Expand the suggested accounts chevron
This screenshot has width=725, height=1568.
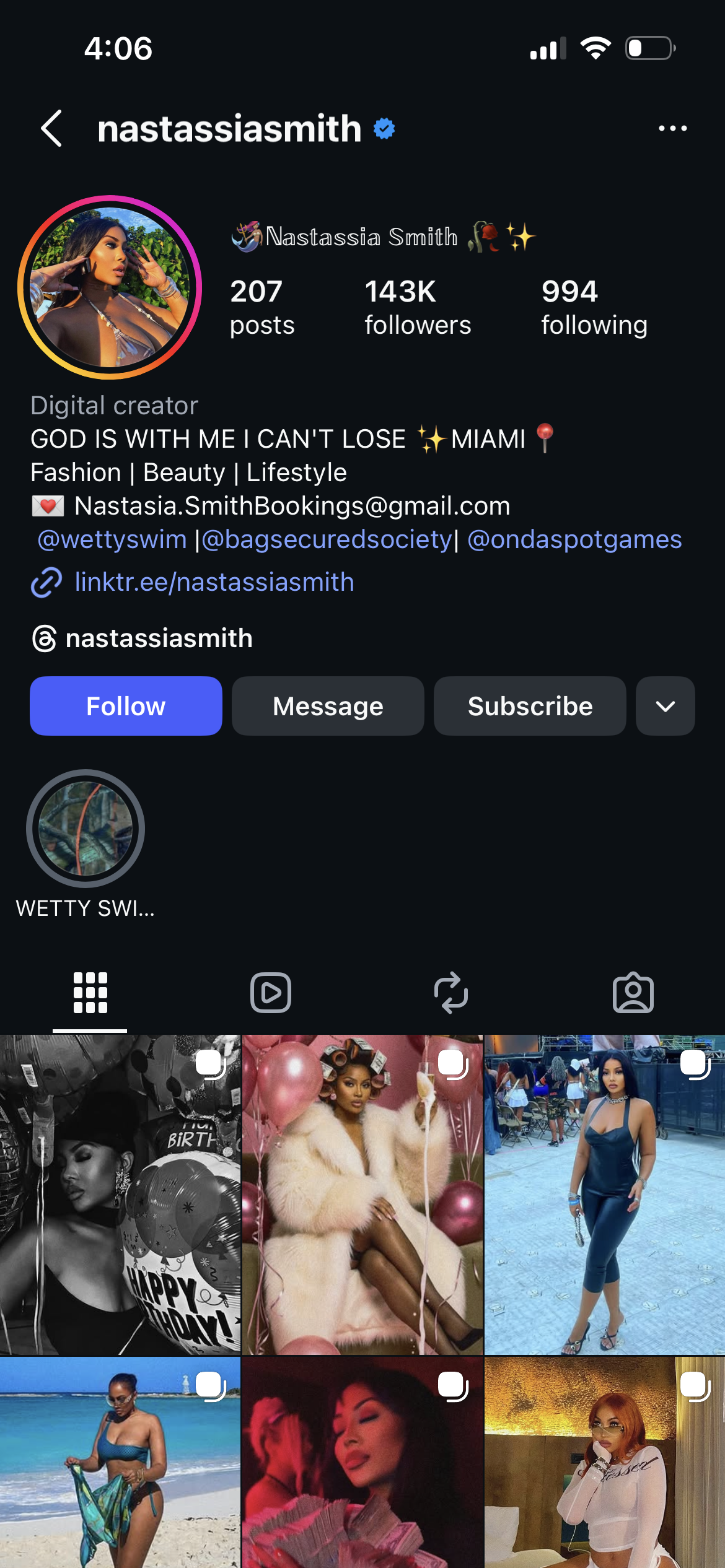tap(665, 706)
